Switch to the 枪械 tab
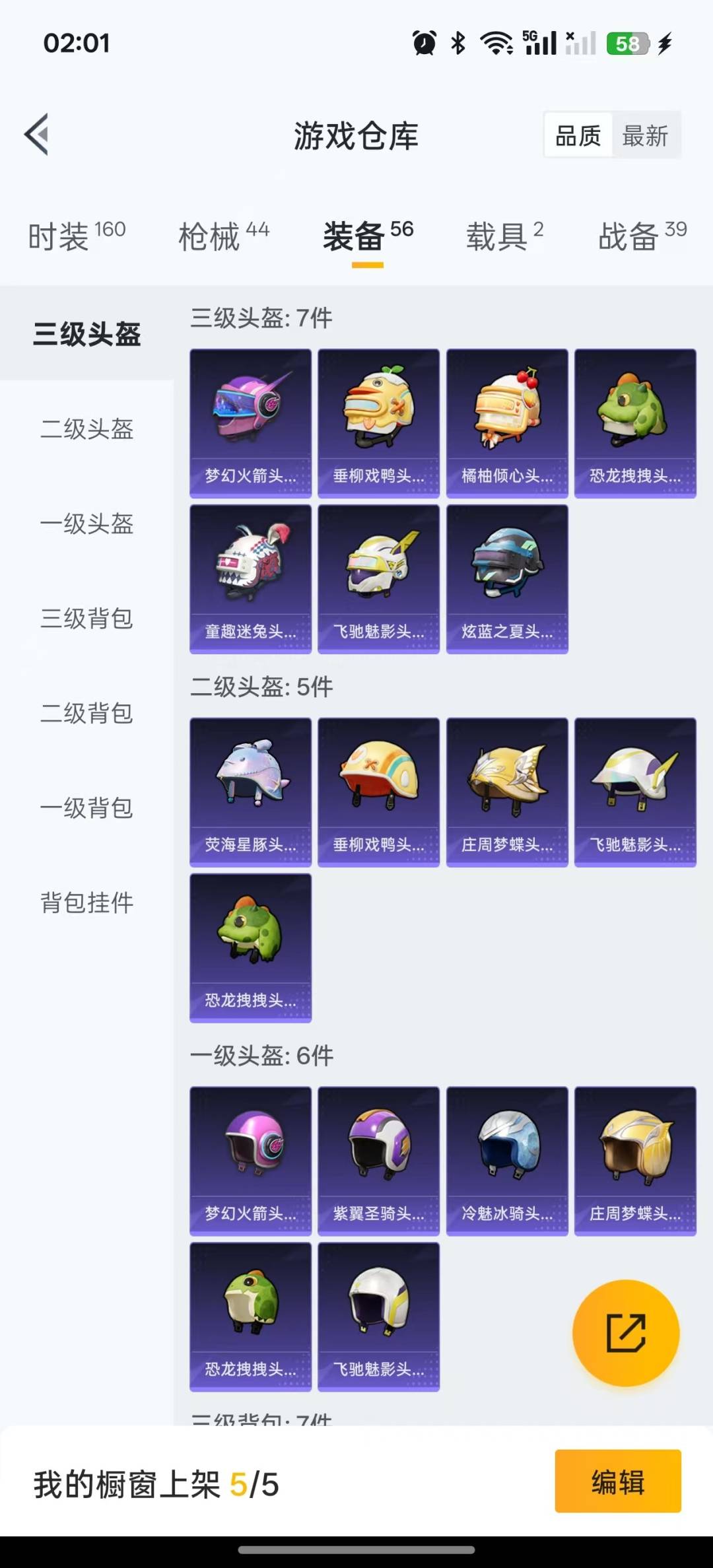 tap(223, 236)
